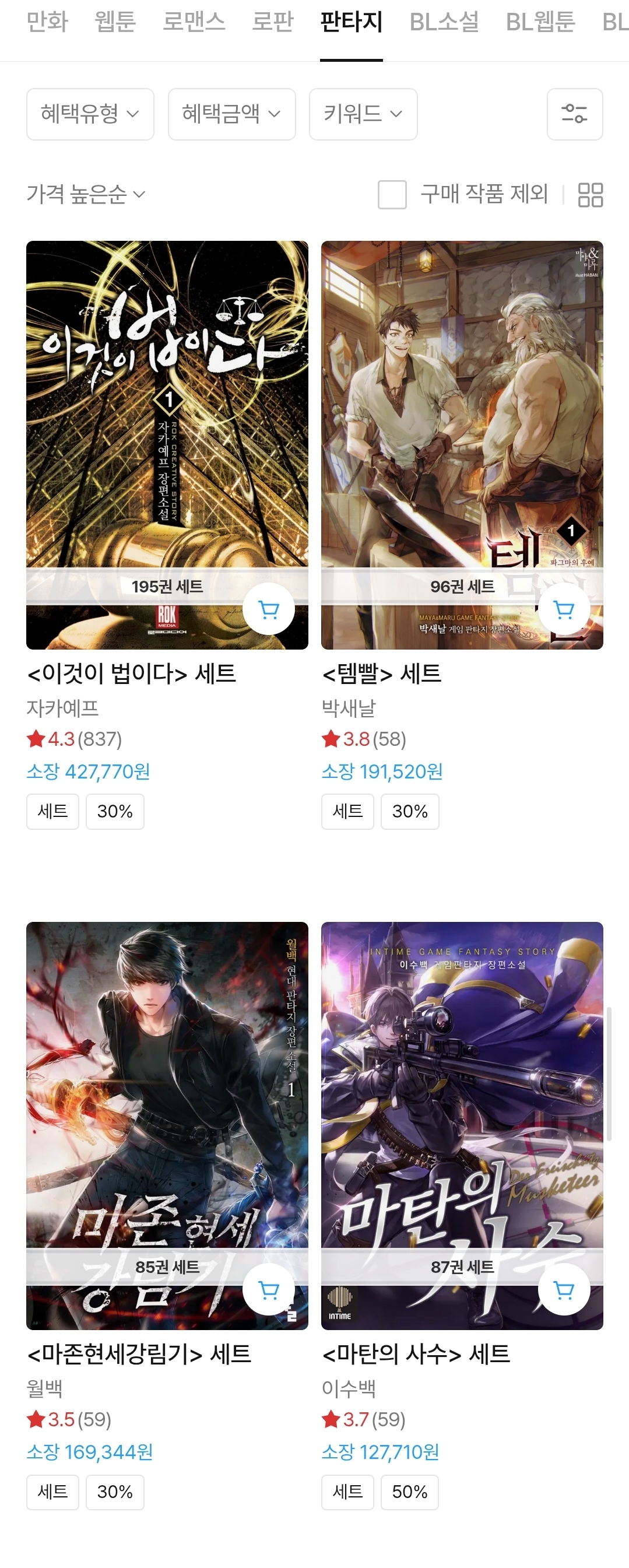Screen dimensions: 629x1568
Task: Add 마탄의 사수 set to cart
Action: 564,1289
